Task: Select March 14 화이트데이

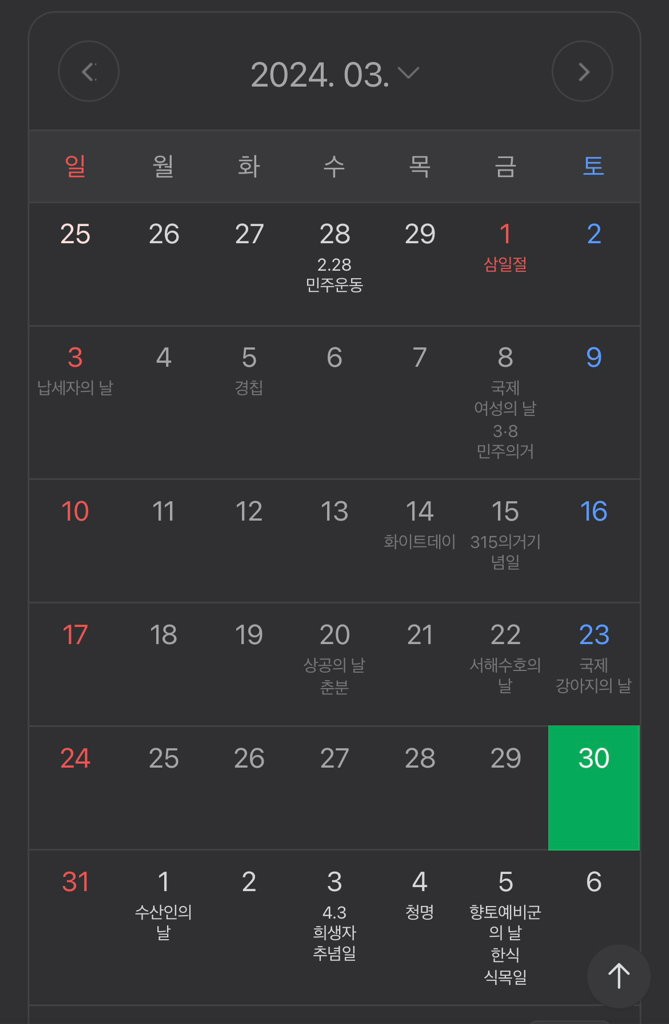Action: [420, 524]
